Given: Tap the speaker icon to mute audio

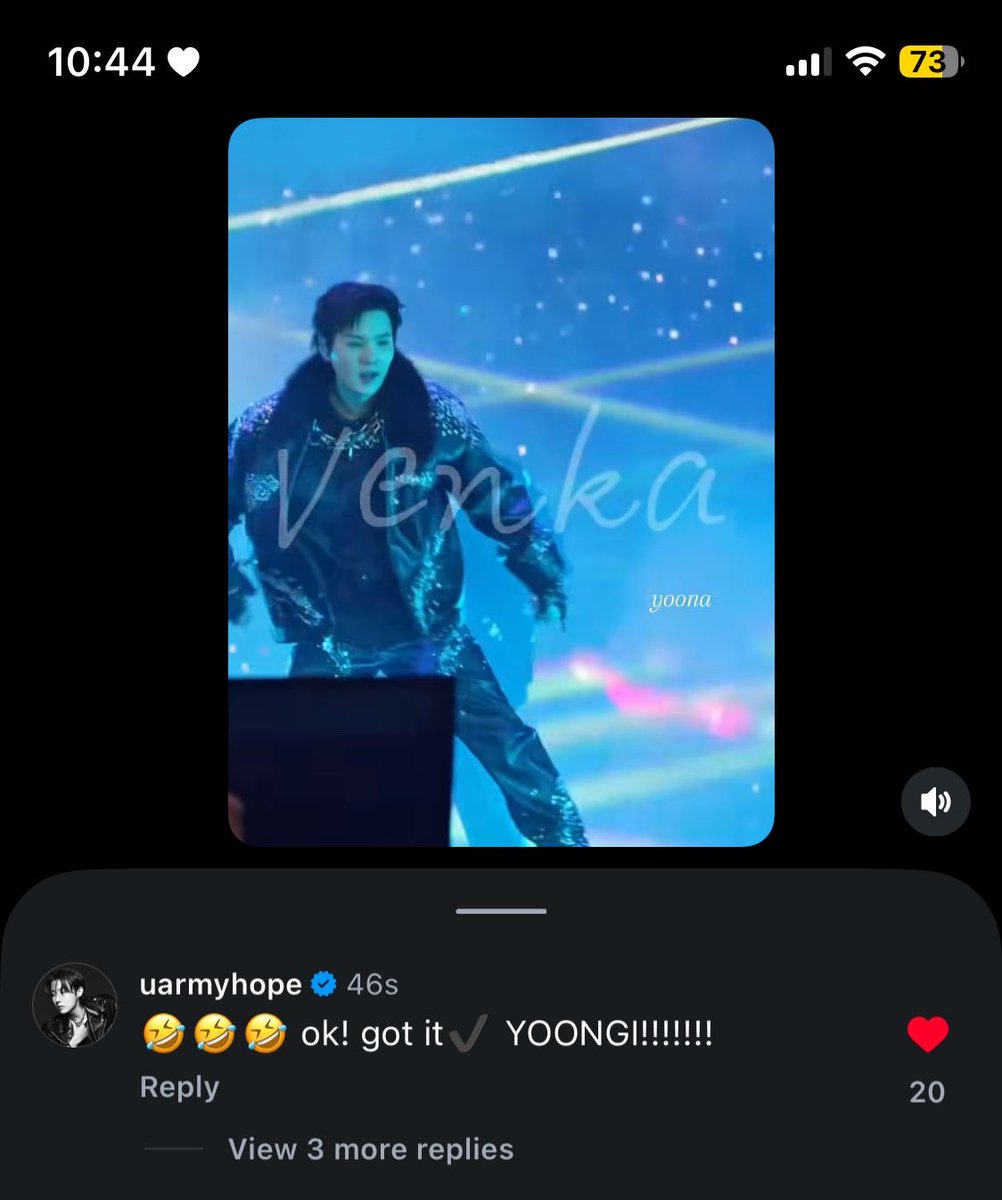Looking at the screenshot, I should point(936,802).
